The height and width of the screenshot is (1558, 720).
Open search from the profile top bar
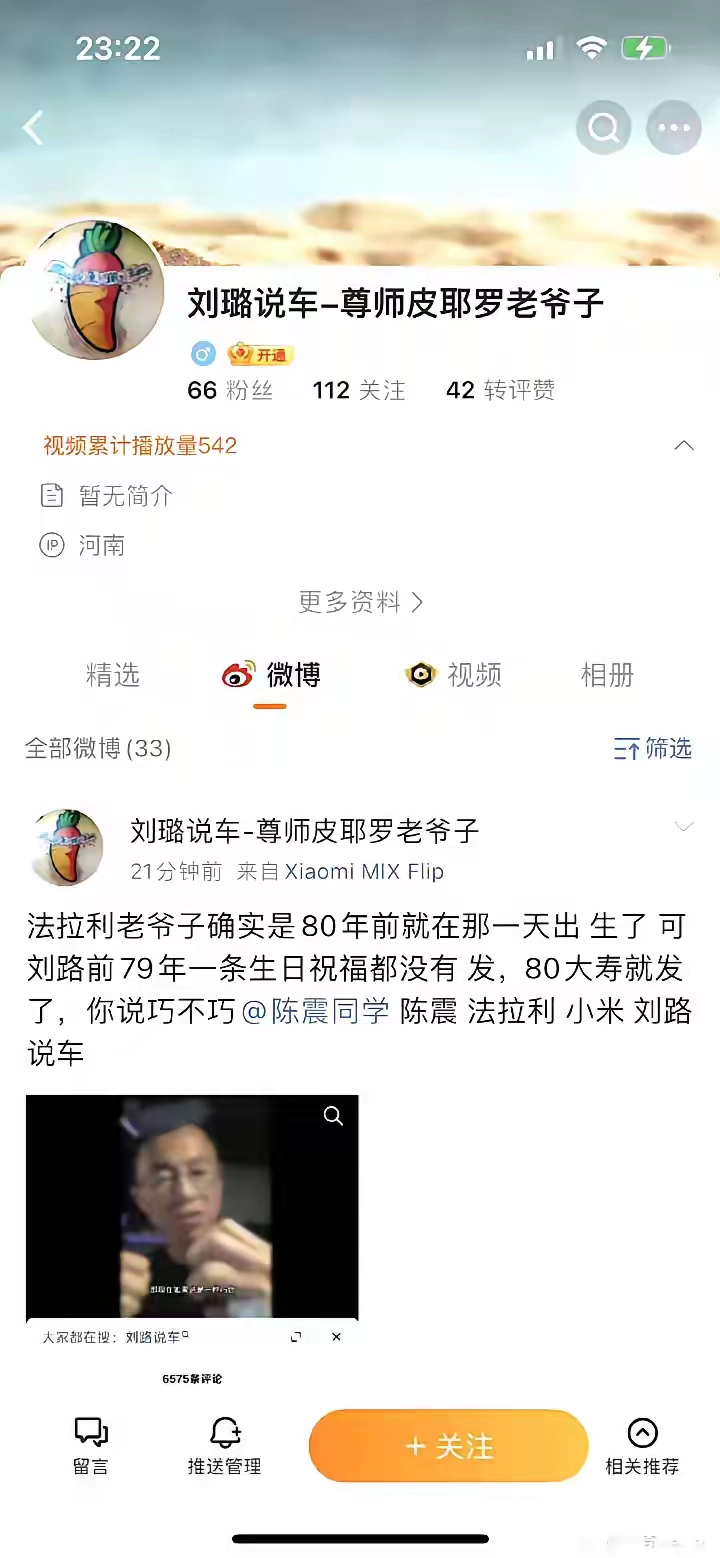pos(603,128)
